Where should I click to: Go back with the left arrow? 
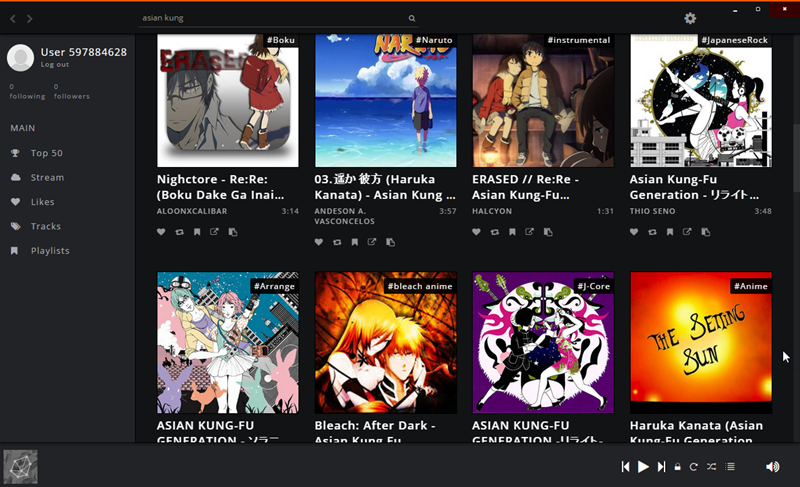pyautogui.click(x=13, y=18)
